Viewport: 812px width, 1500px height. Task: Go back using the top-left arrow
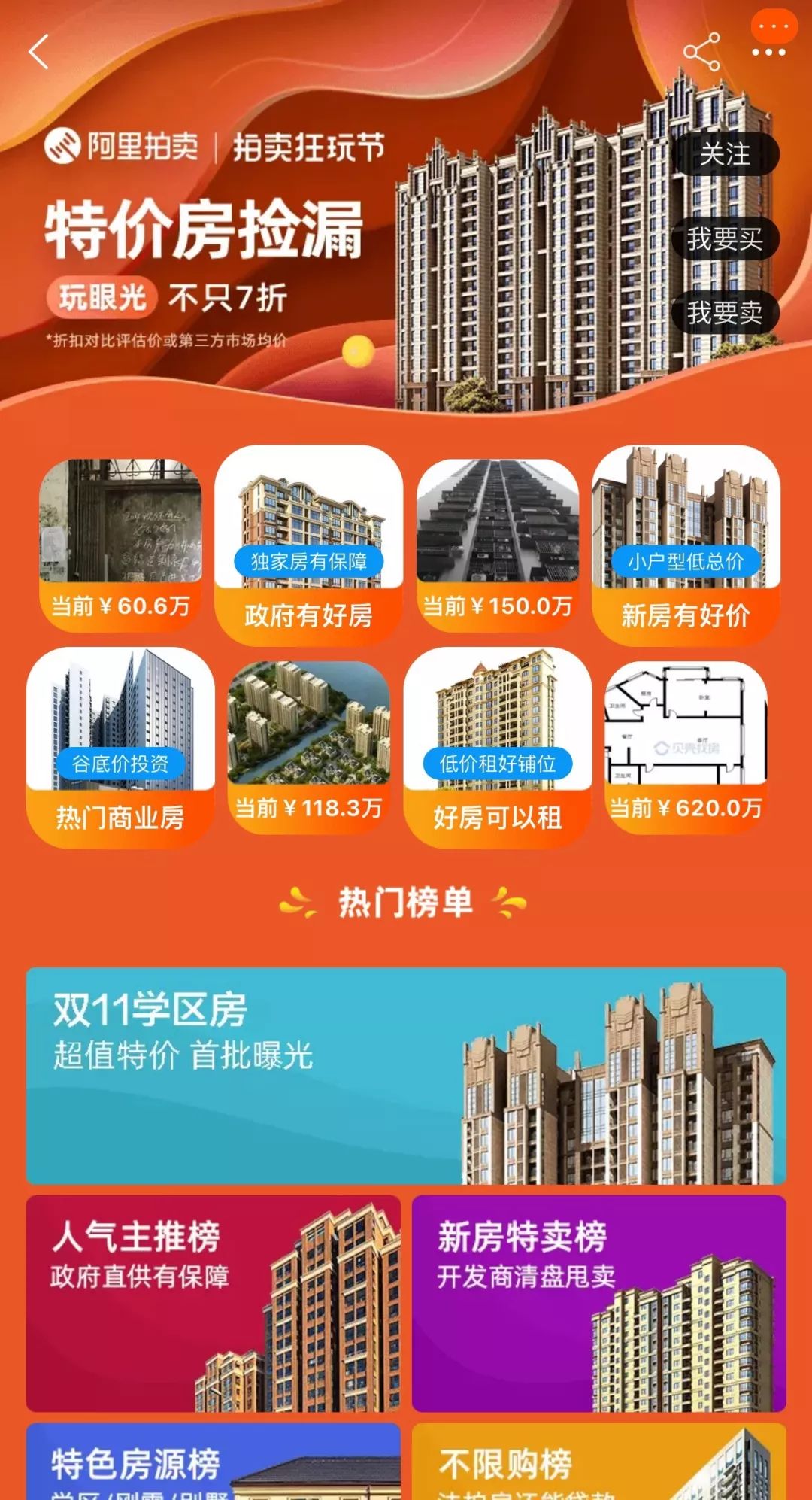point(38,52)
